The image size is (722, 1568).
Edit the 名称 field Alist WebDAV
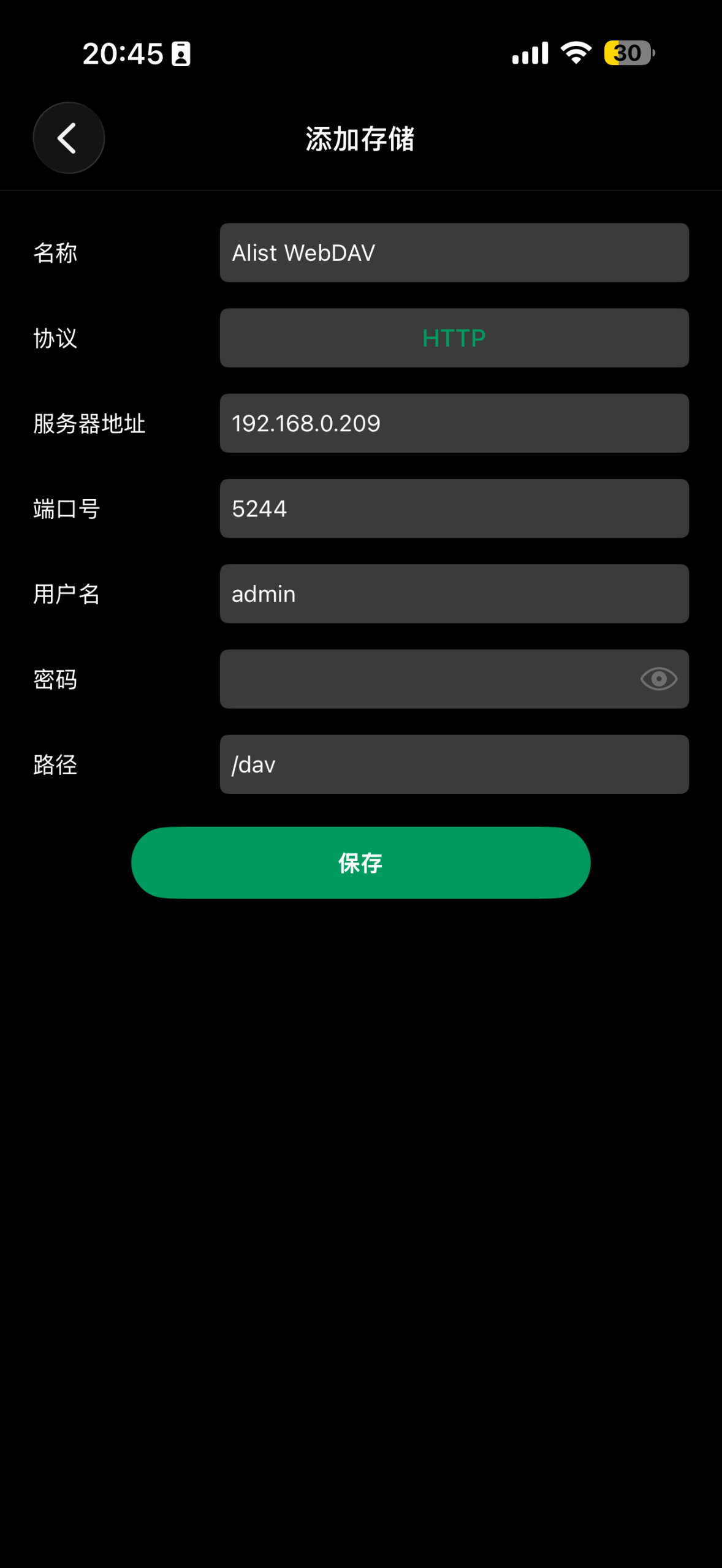(x=454, y=253)
